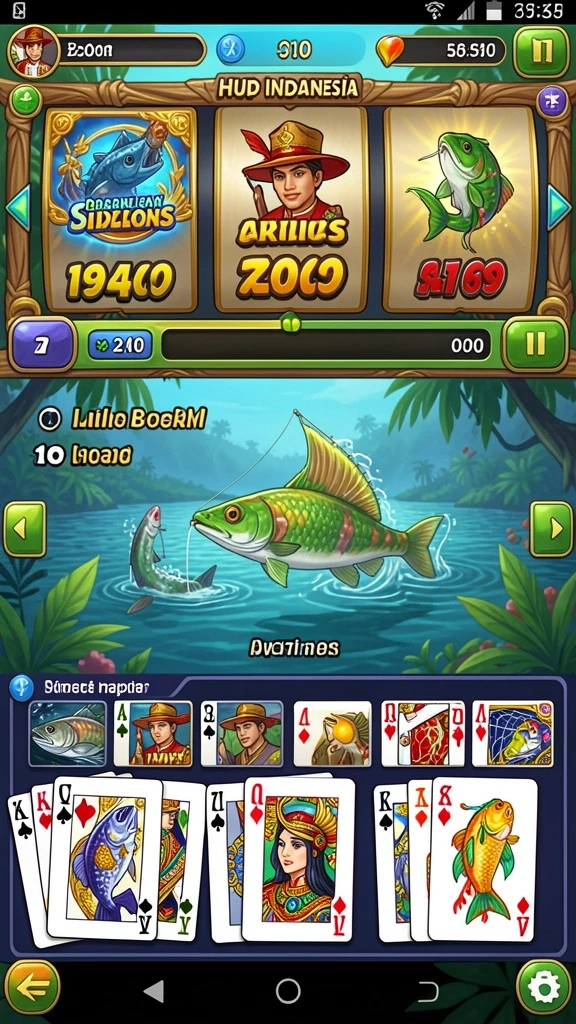The width and height of the screenshot is (576, 1024).
Task: Pick the purple fish playing card
Action: click(104, 859)
